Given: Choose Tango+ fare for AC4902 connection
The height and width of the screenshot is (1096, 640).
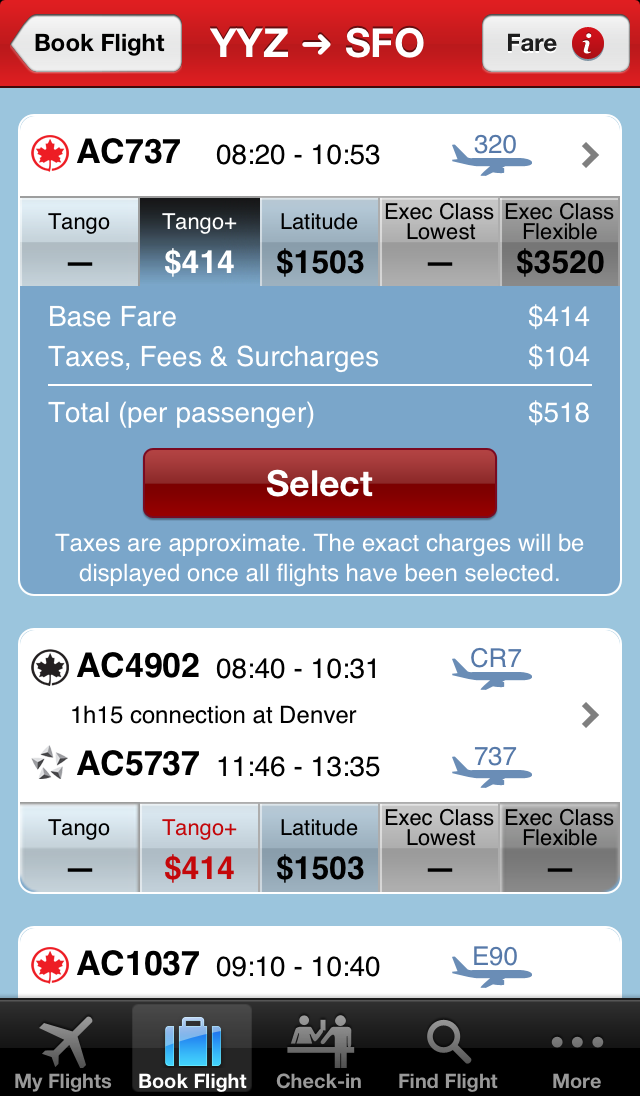Looking at the screenshot, I should [200, 849].
